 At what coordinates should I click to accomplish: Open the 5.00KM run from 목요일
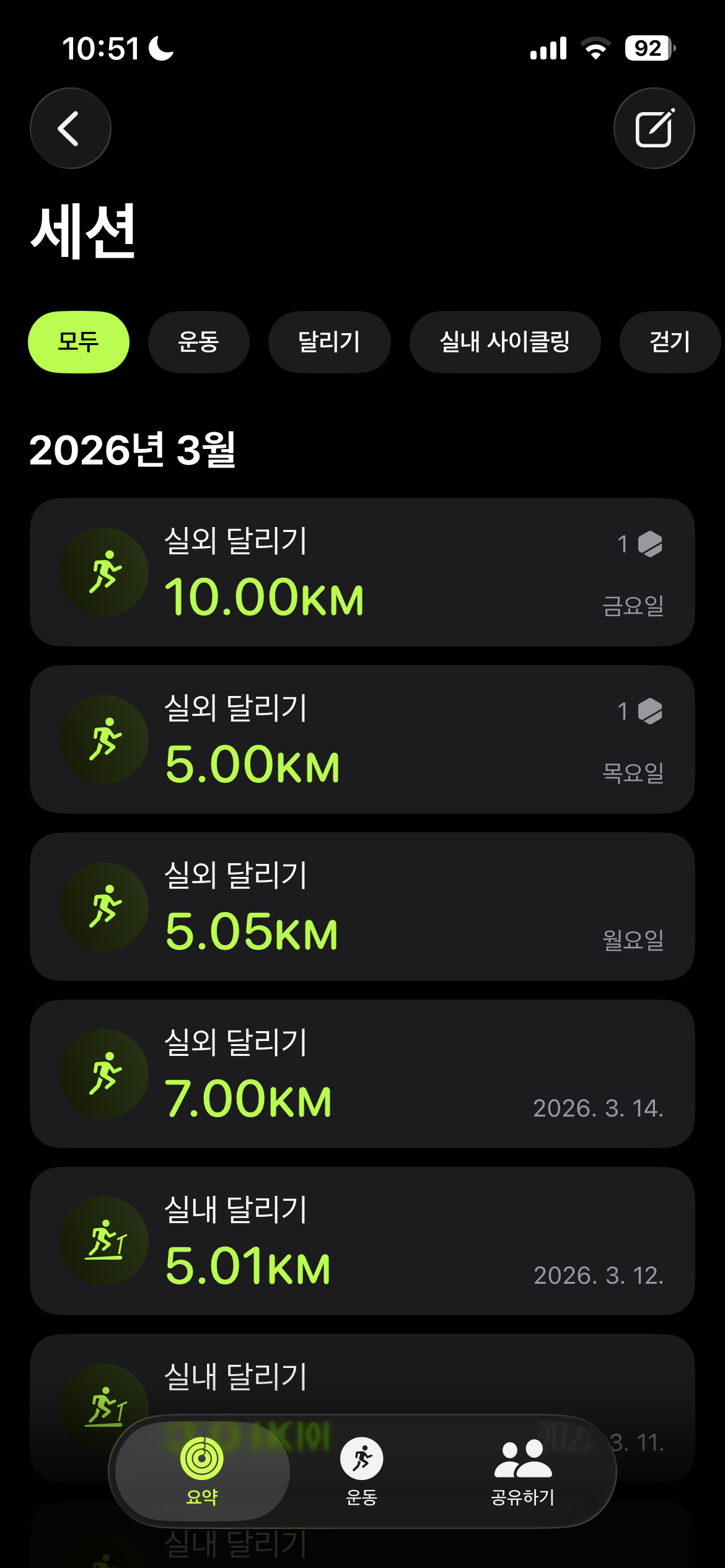tap(362, 739)
